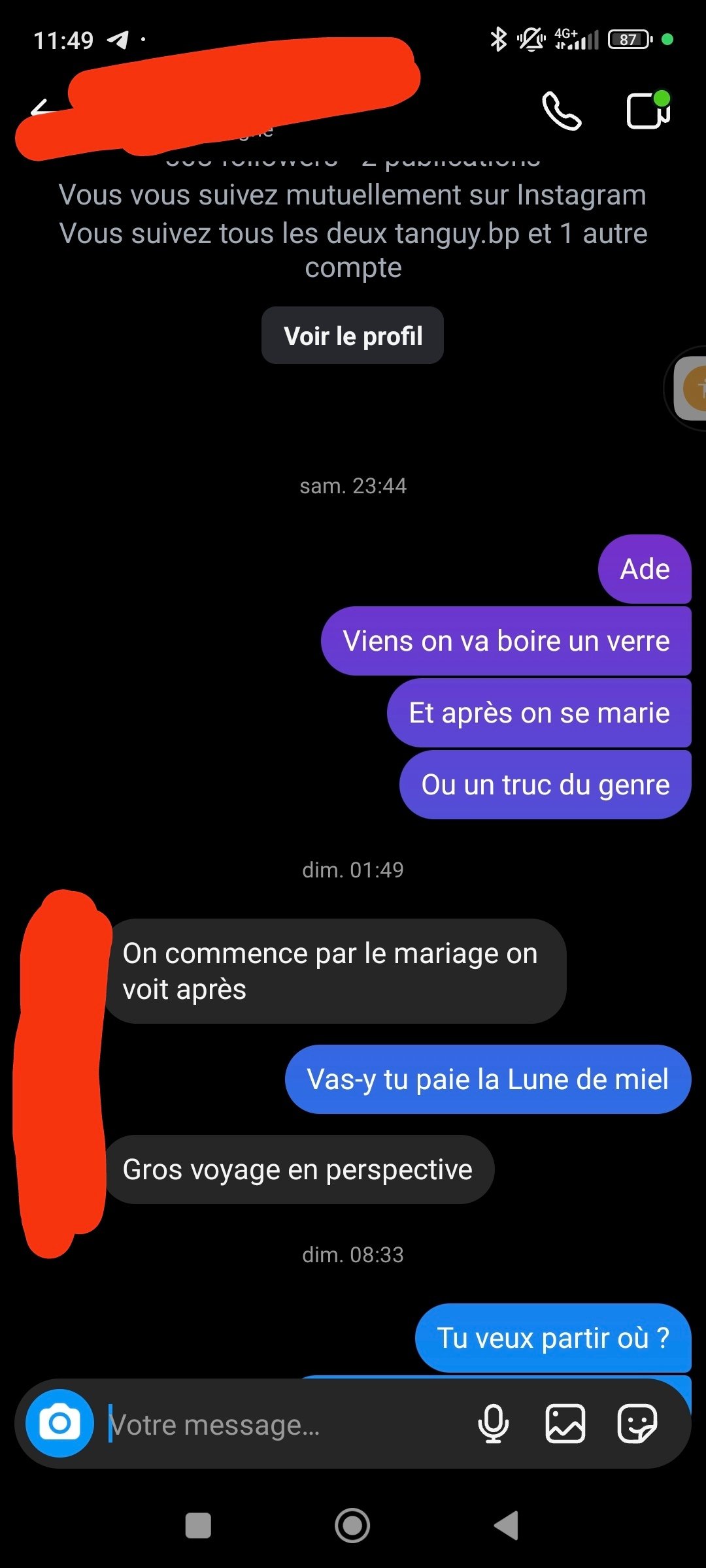Screen dimensions: 706x1568
Task: Go back using the top-left arrow
Action: (41, 108)
